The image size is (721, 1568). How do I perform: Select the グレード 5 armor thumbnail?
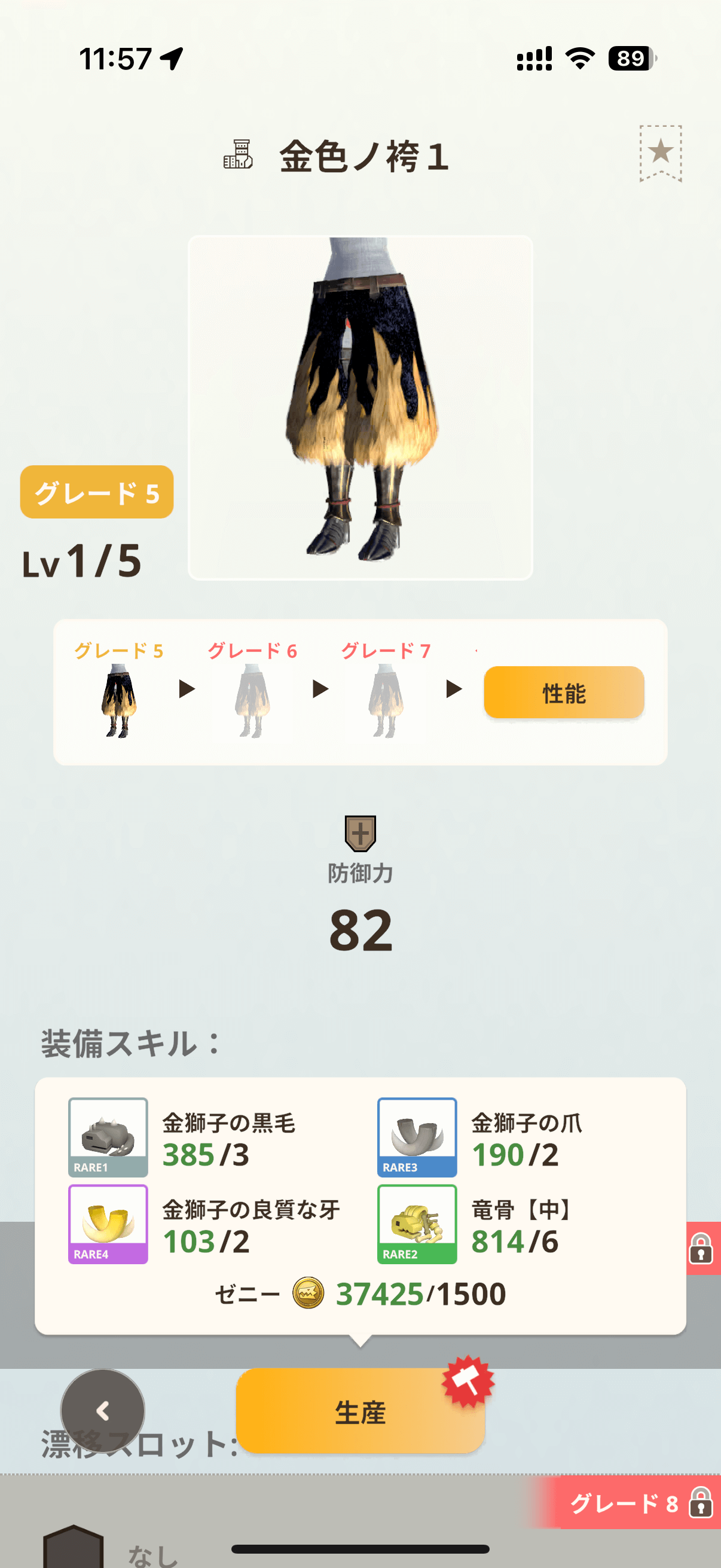[118, 700]
